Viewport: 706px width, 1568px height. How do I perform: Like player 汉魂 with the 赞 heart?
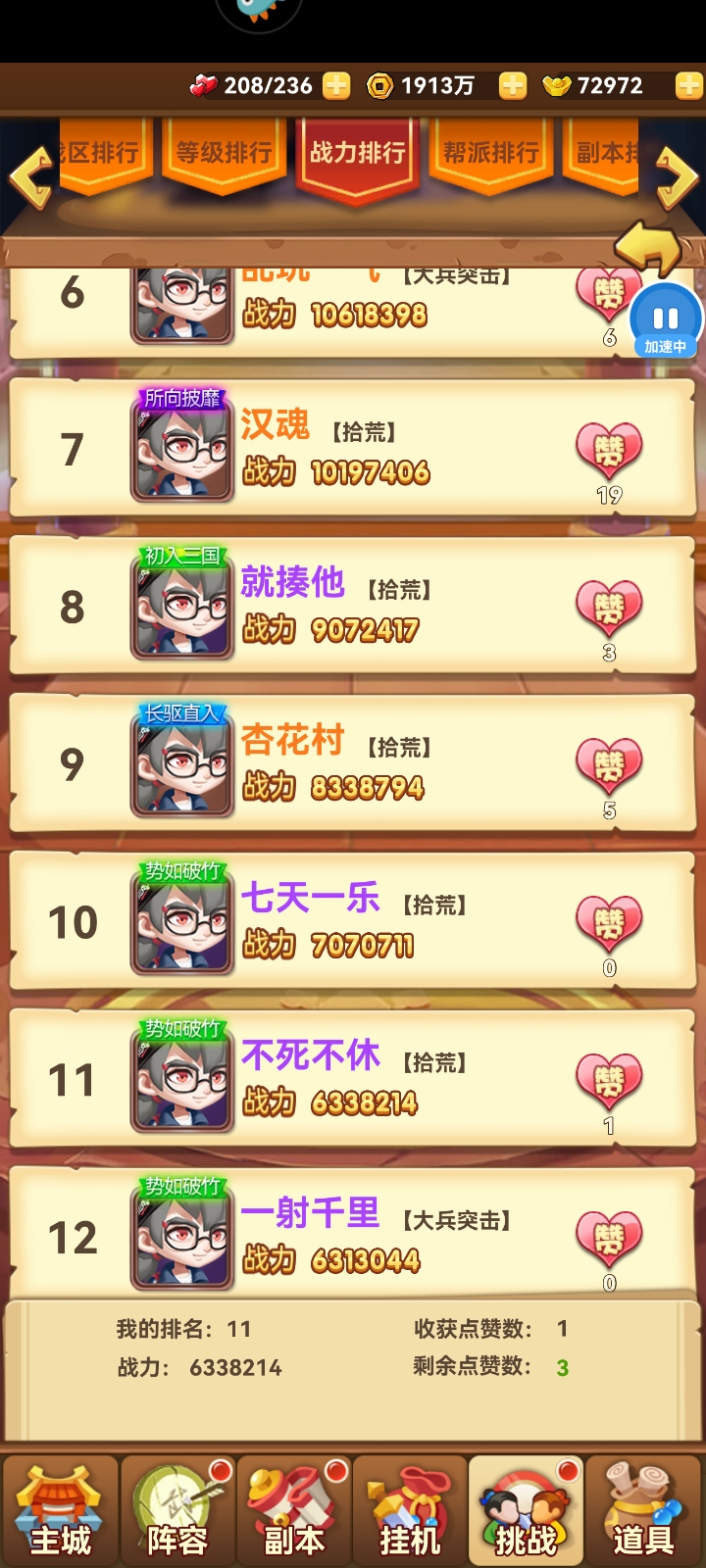pyautogui.click(x=609, y=451)
